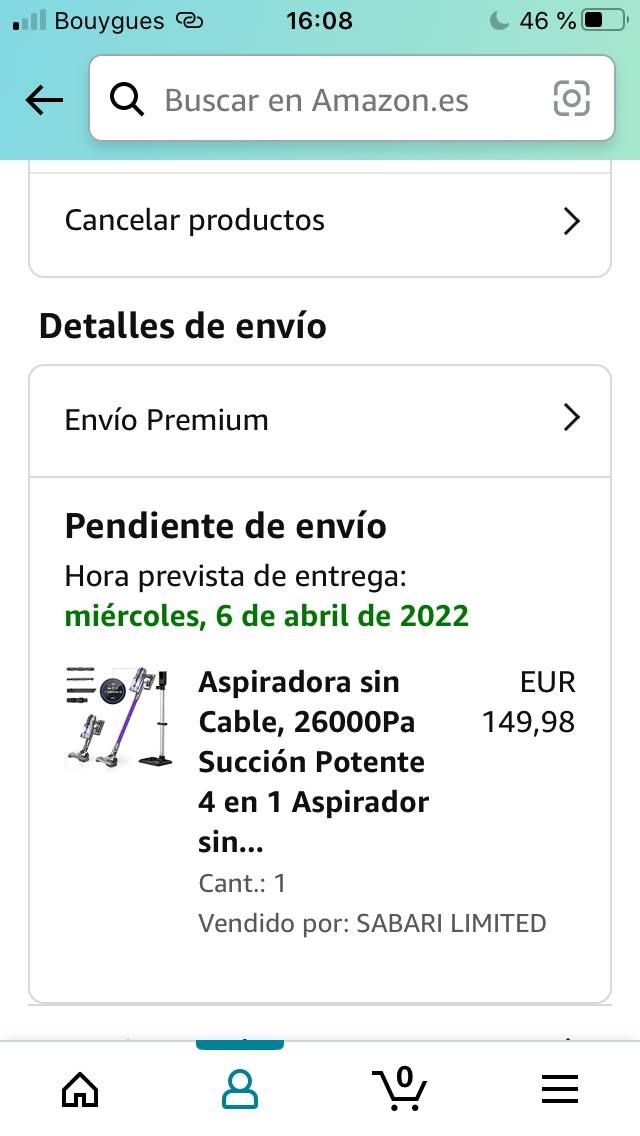The image size is (640, 1136).
Task: Open the camera scan search icon
Action: [x=572, y=99]
